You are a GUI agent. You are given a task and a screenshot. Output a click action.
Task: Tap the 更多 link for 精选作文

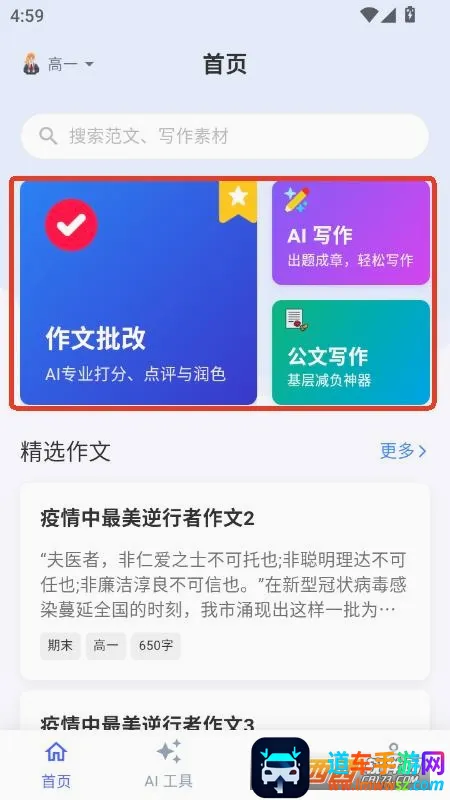(403, 451)
